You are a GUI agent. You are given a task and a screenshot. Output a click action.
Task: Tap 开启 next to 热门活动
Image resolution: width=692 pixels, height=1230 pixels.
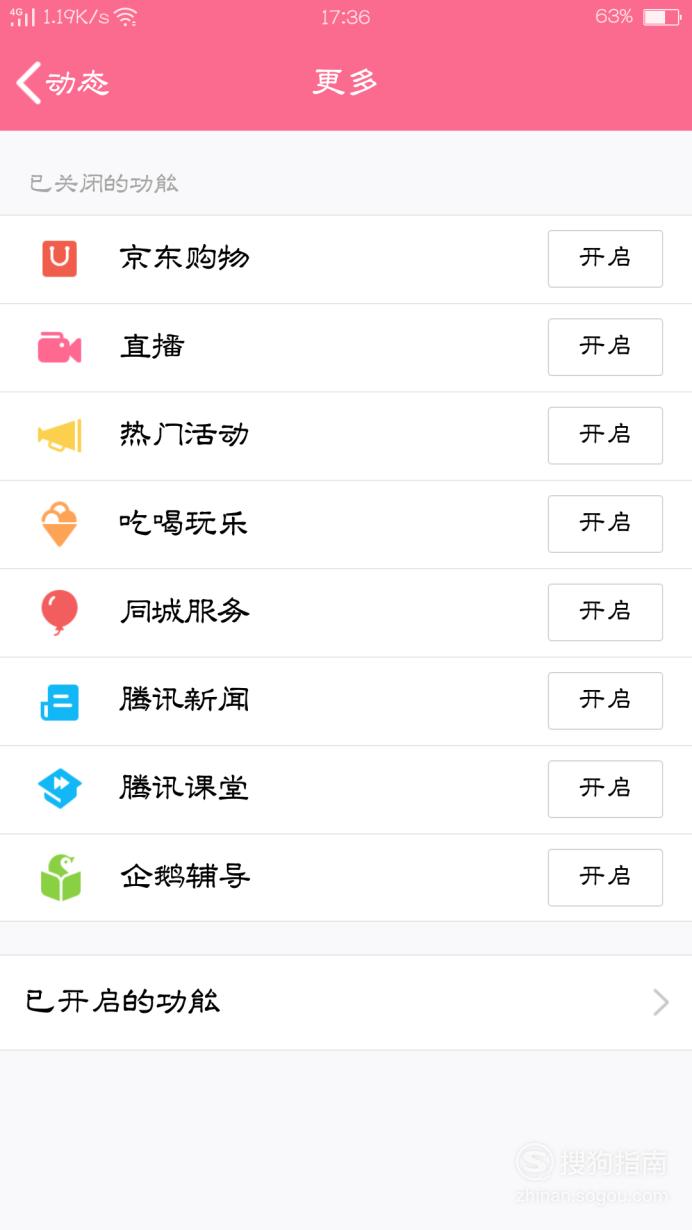[605, 435]
